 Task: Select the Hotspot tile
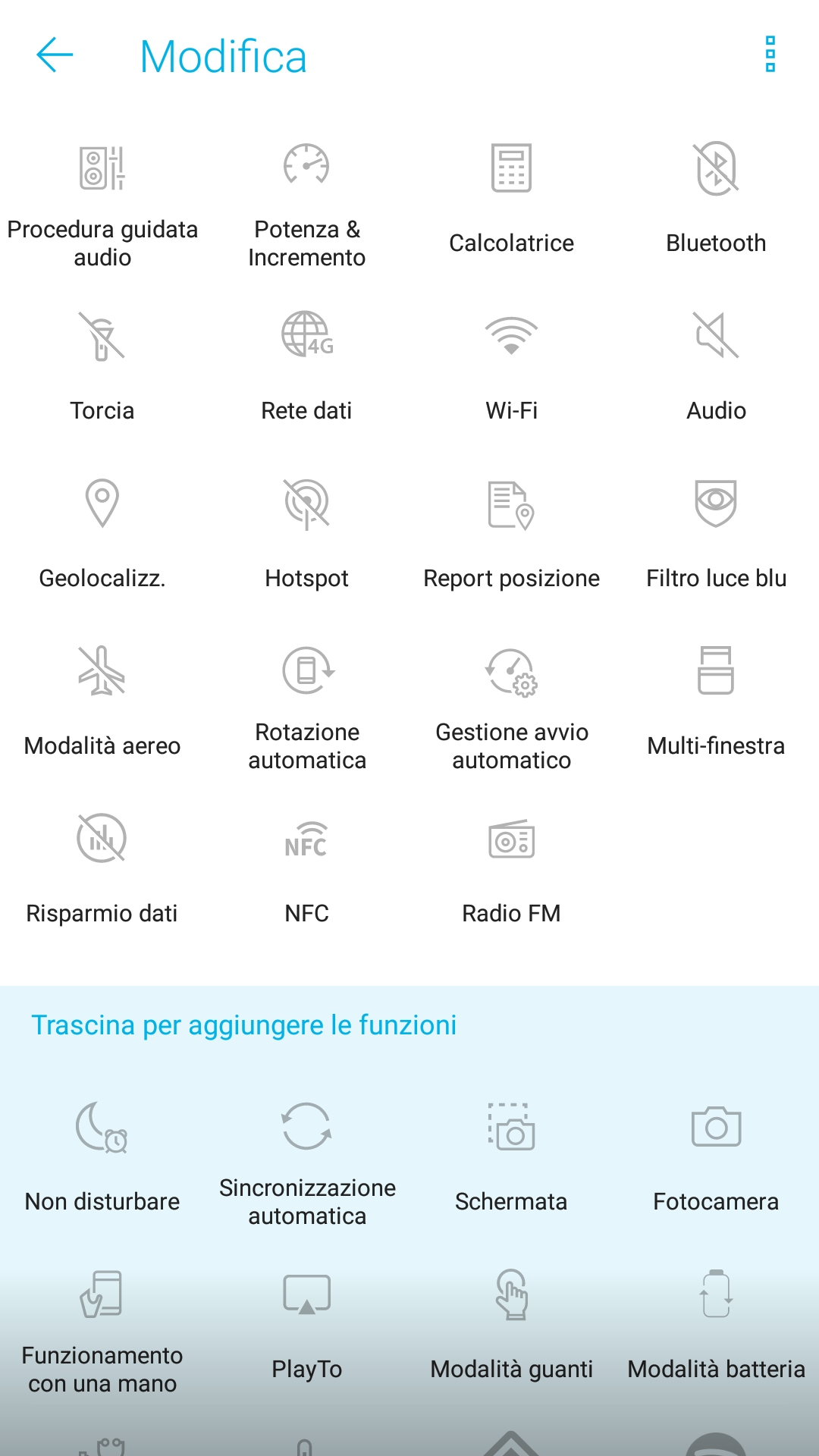(307, 535)
